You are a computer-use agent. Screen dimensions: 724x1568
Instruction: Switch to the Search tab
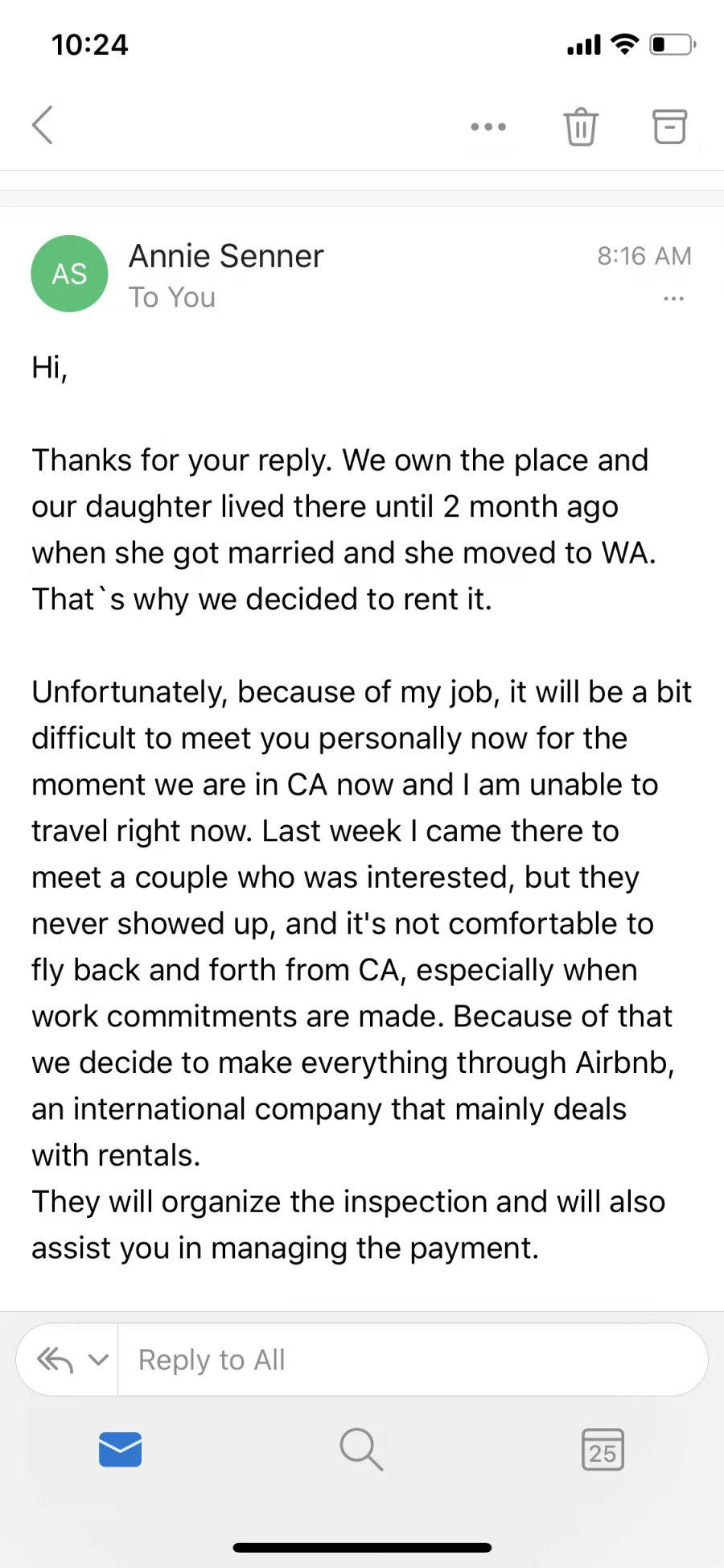[x=361, y=1449]
